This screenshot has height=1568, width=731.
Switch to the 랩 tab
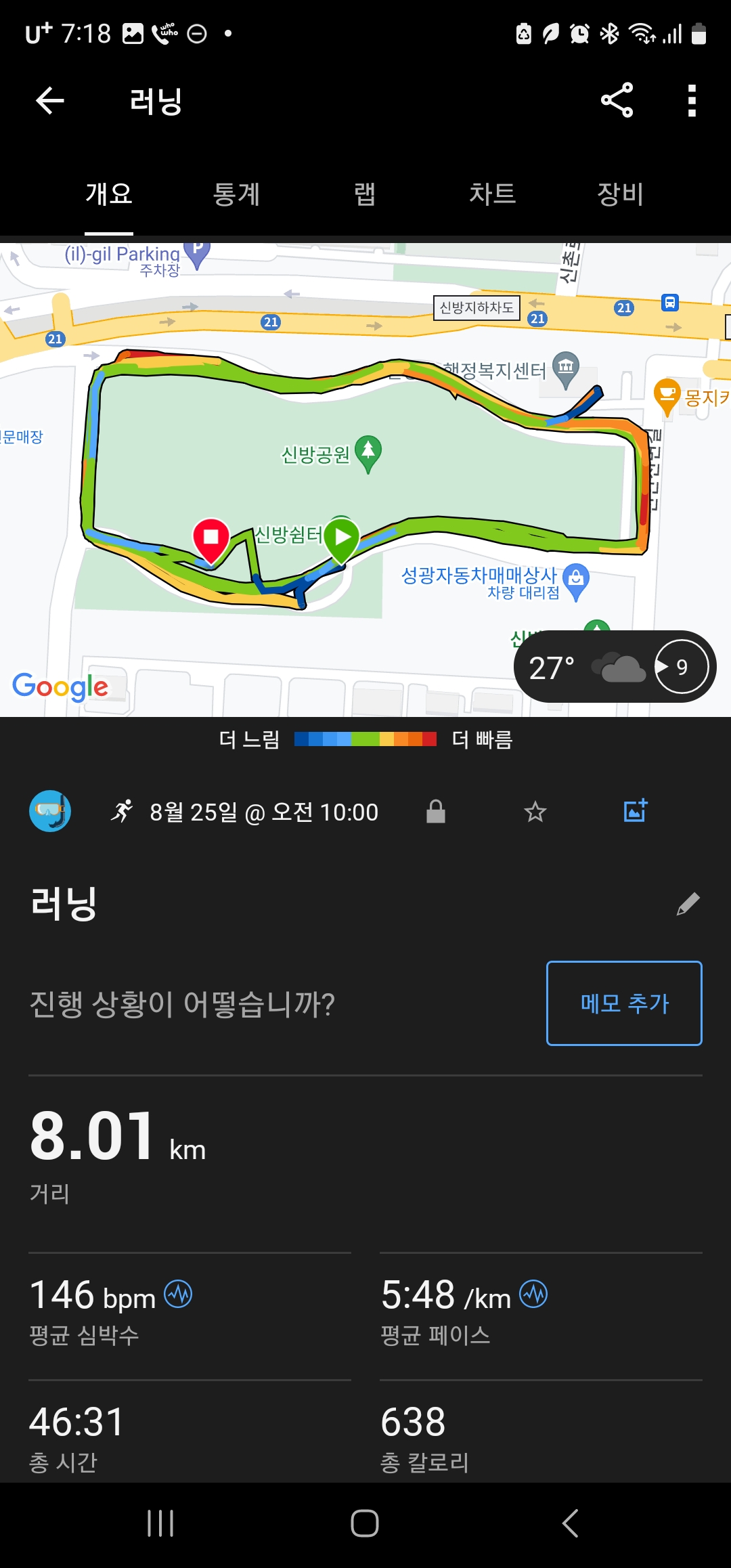click(x=365, y=194)
